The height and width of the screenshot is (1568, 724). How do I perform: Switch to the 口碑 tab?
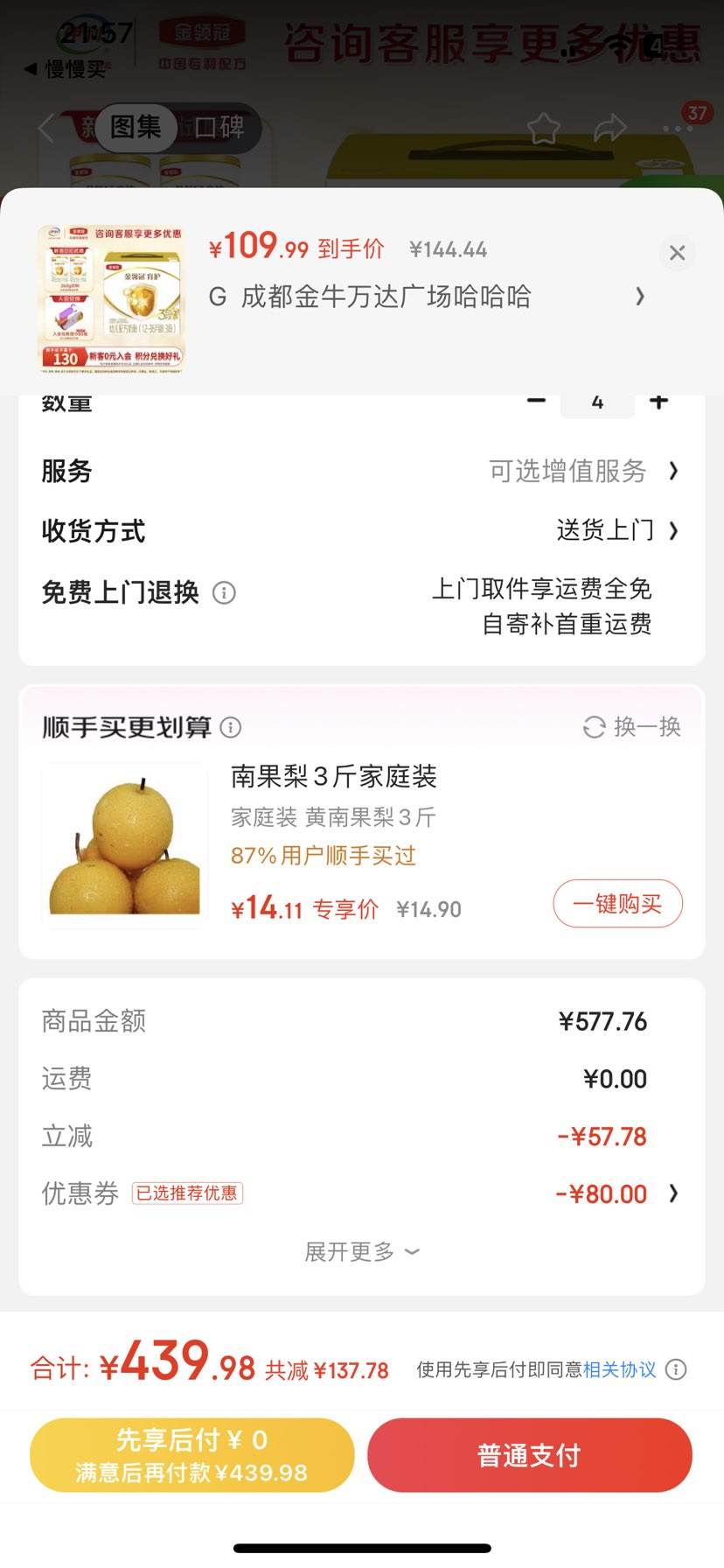point(222,128)
